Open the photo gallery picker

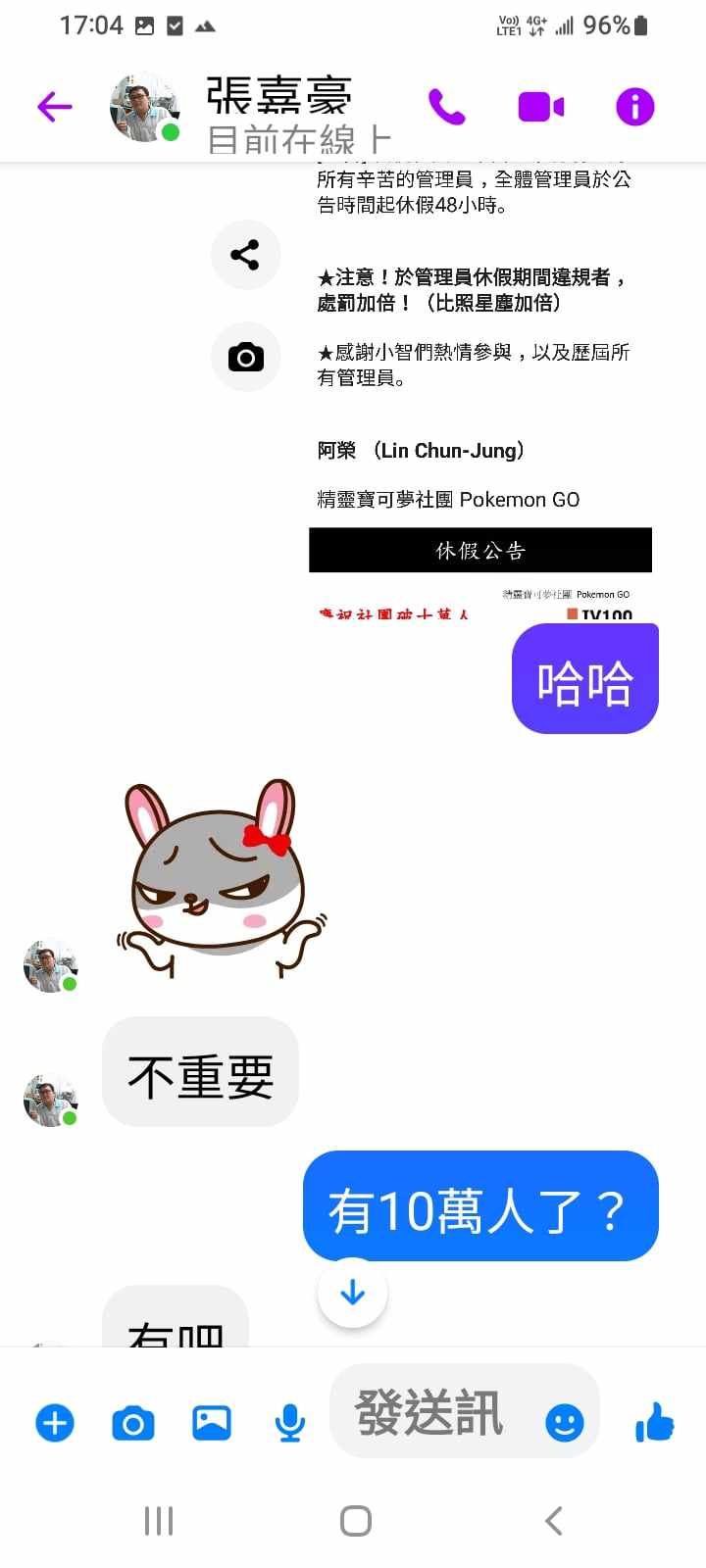click(212, 1422)
